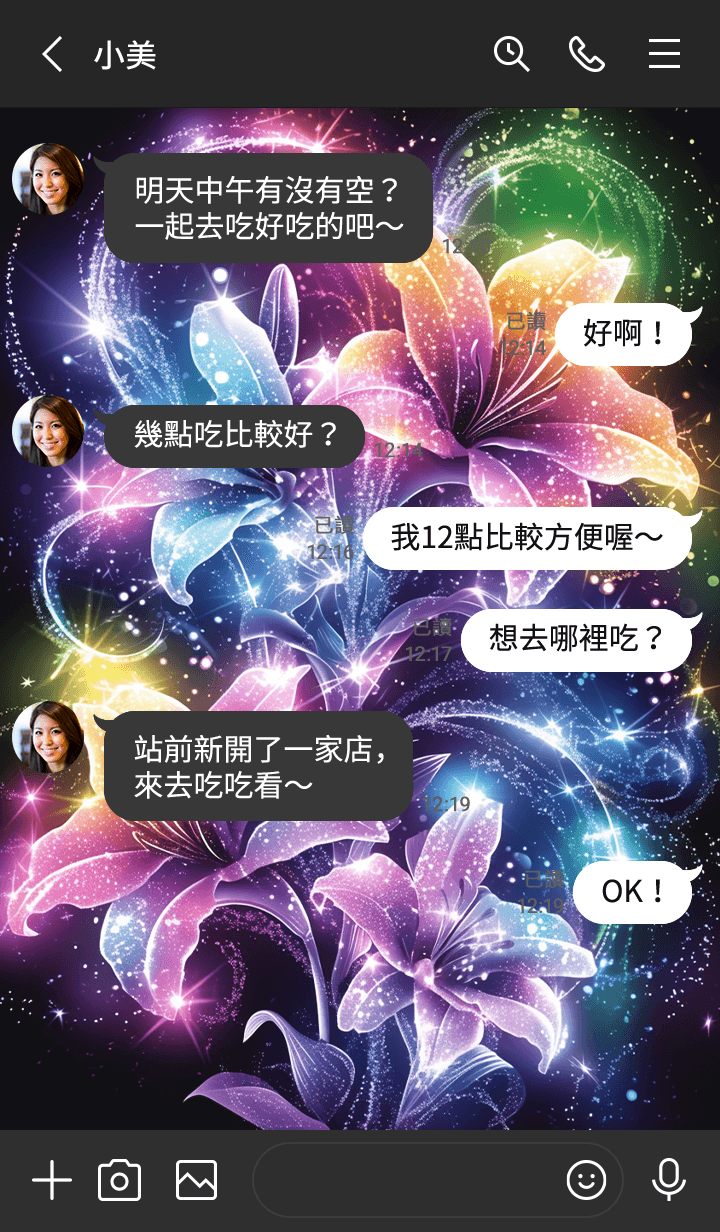Record a voice message with the microphone

click(x=668, y=1181)
